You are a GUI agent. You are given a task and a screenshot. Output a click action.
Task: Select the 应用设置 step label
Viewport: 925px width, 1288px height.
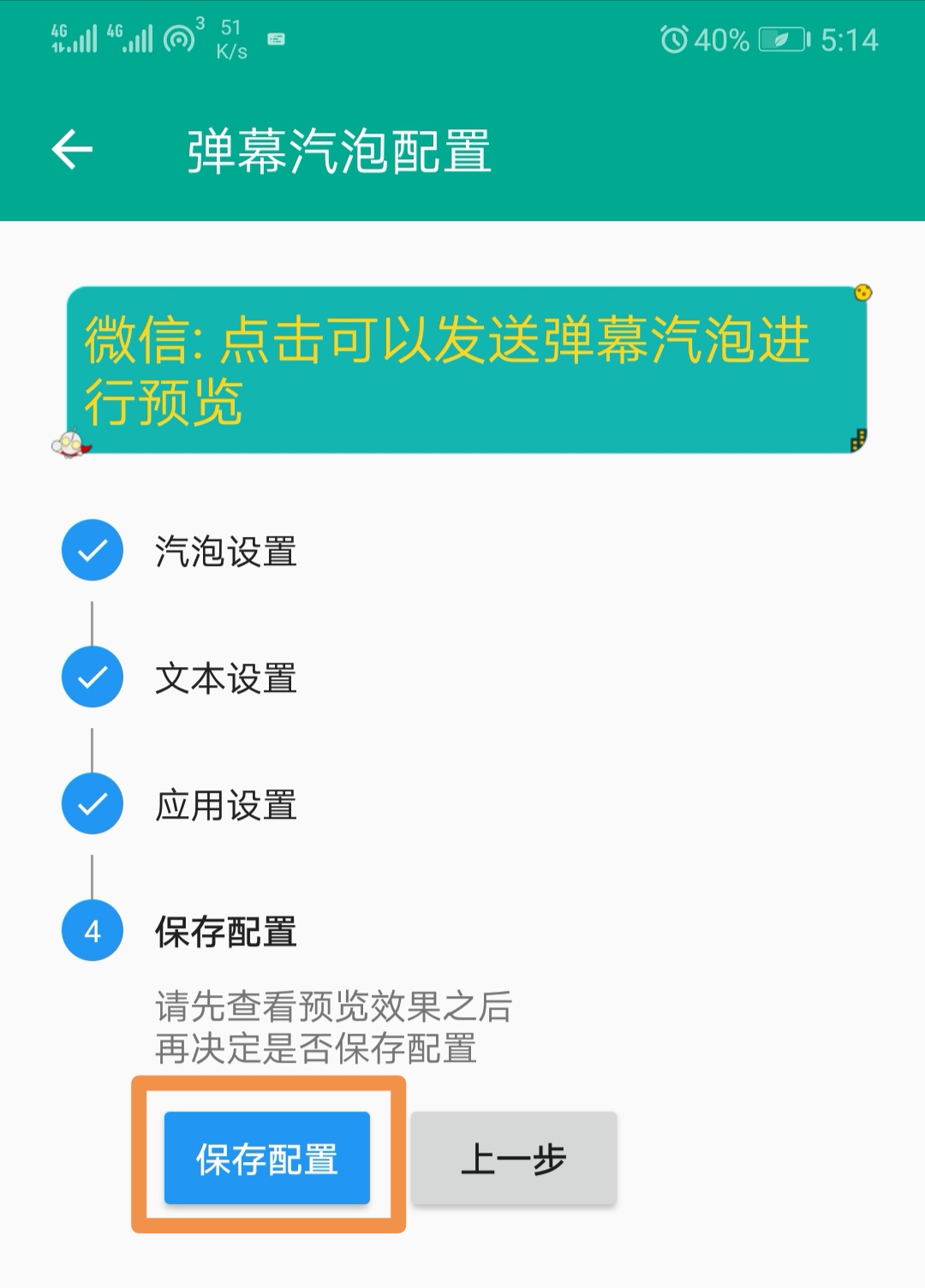pyautogui.click(x=224, y=805)
